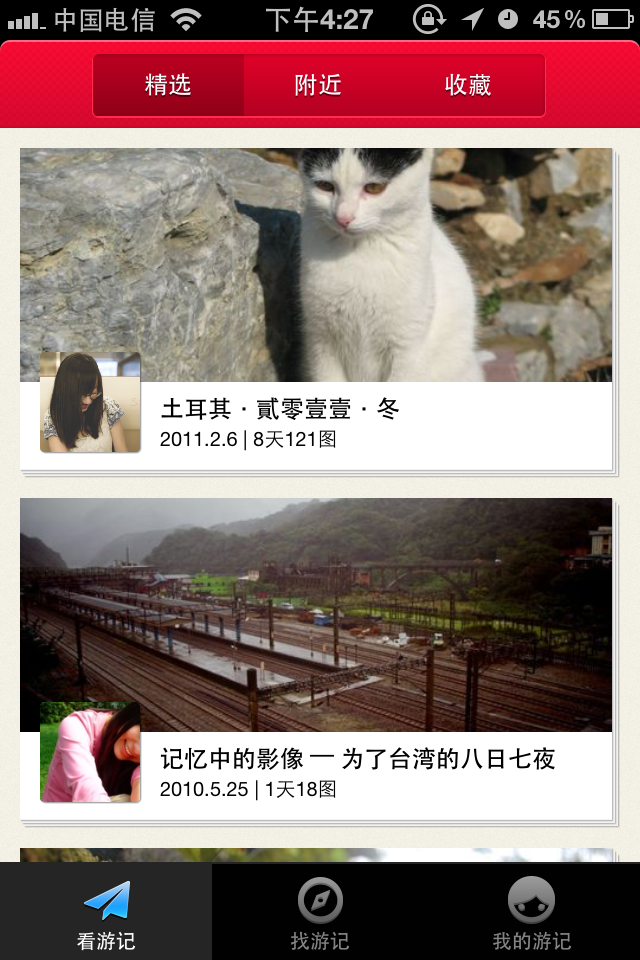
Task: Go to the 看游记 tab
Action: (106, 914)
